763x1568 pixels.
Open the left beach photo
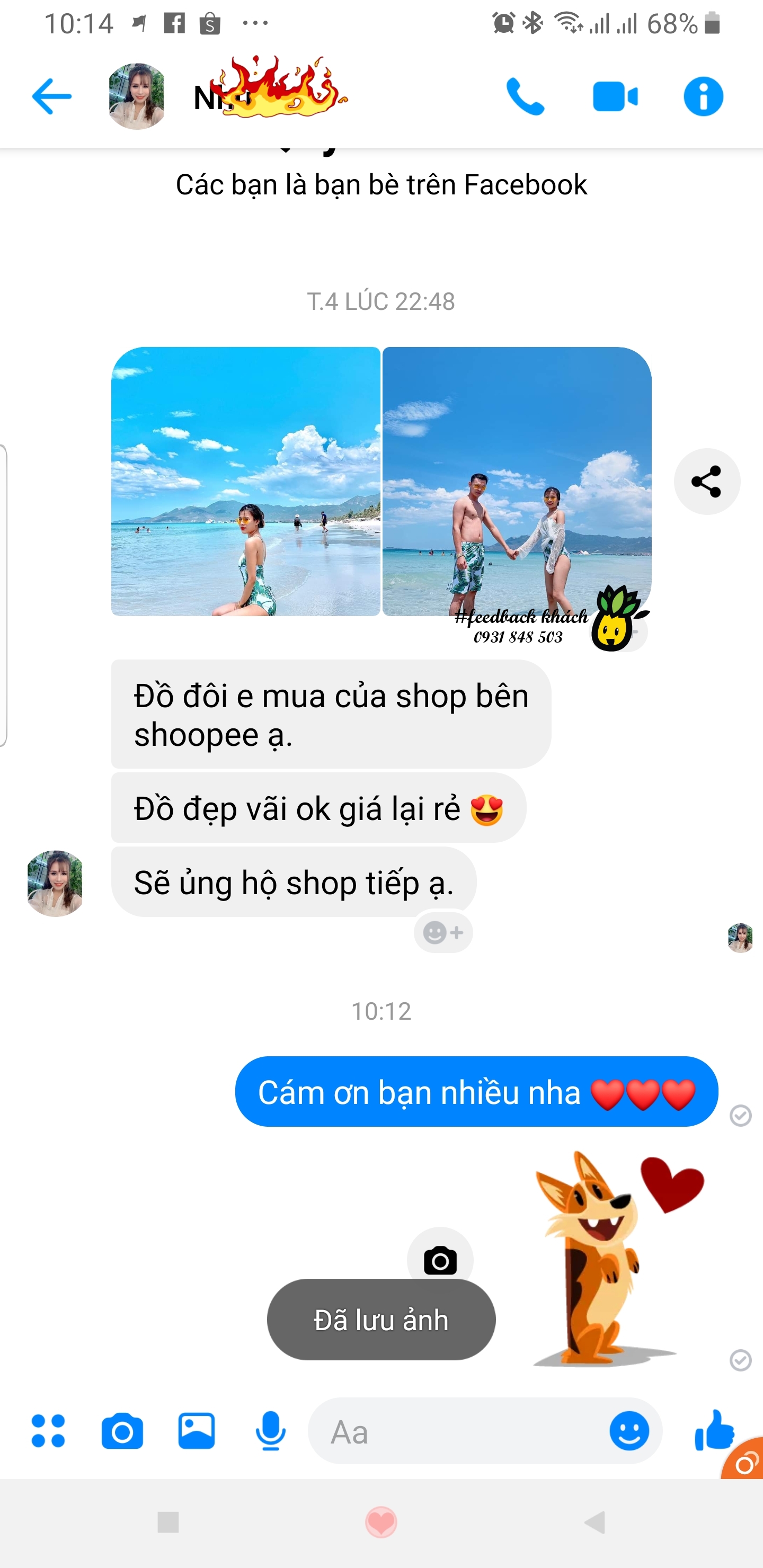click(245, 481)
